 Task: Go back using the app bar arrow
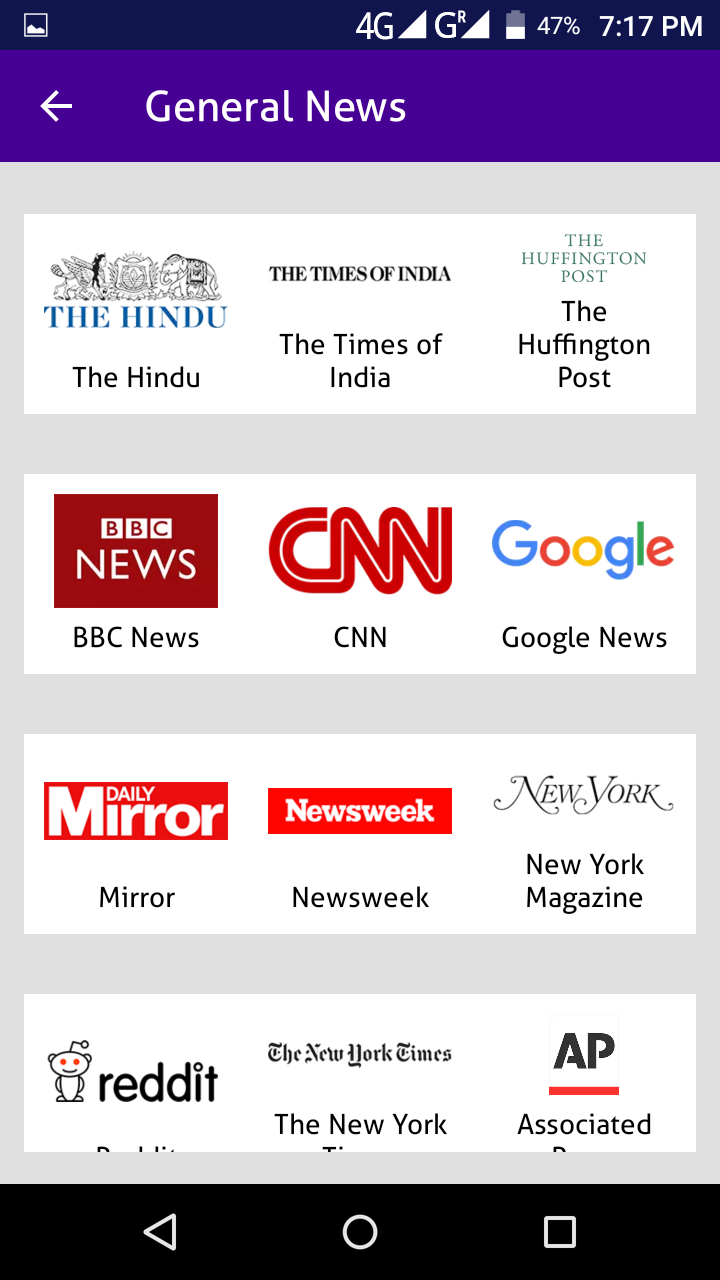point(56,106)
